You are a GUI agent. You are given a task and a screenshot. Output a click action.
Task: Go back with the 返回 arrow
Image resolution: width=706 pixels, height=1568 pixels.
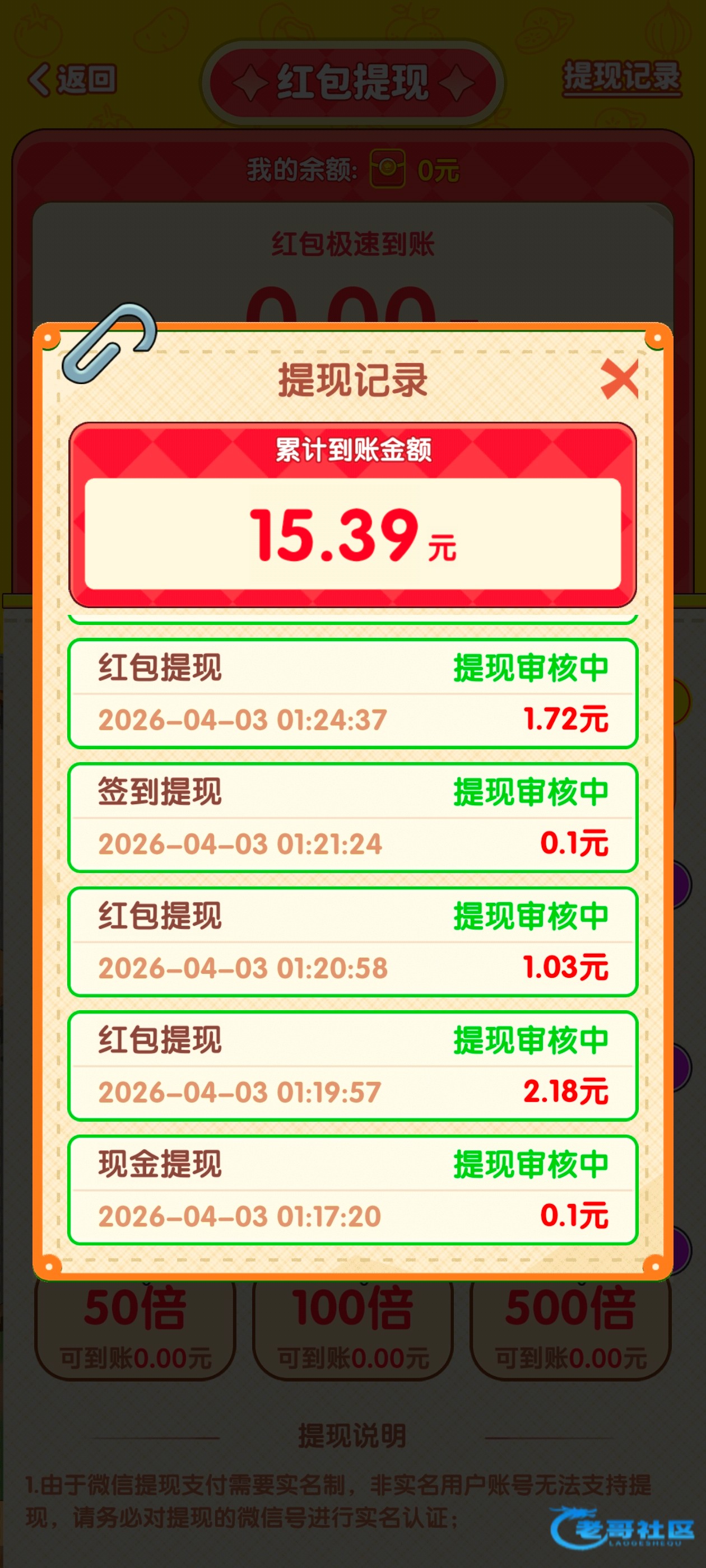coord(72,80)
